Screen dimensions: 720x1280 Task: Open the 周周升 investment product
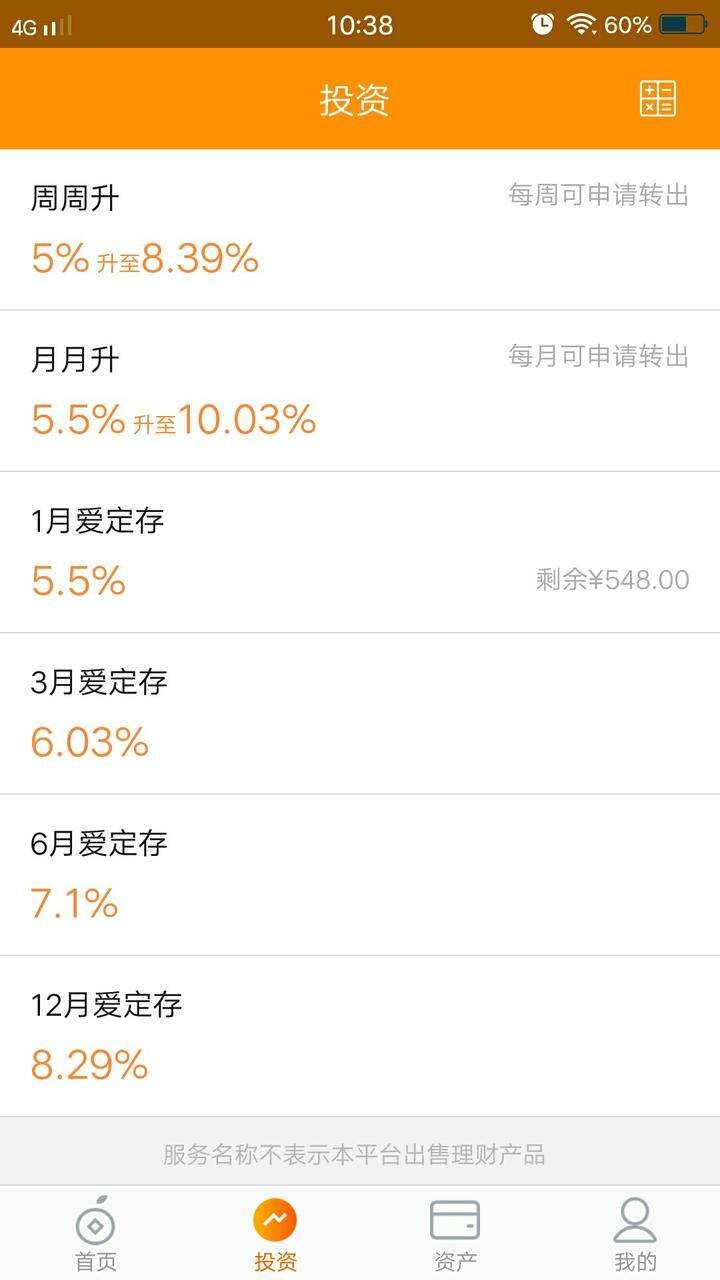tap(360, 230)
